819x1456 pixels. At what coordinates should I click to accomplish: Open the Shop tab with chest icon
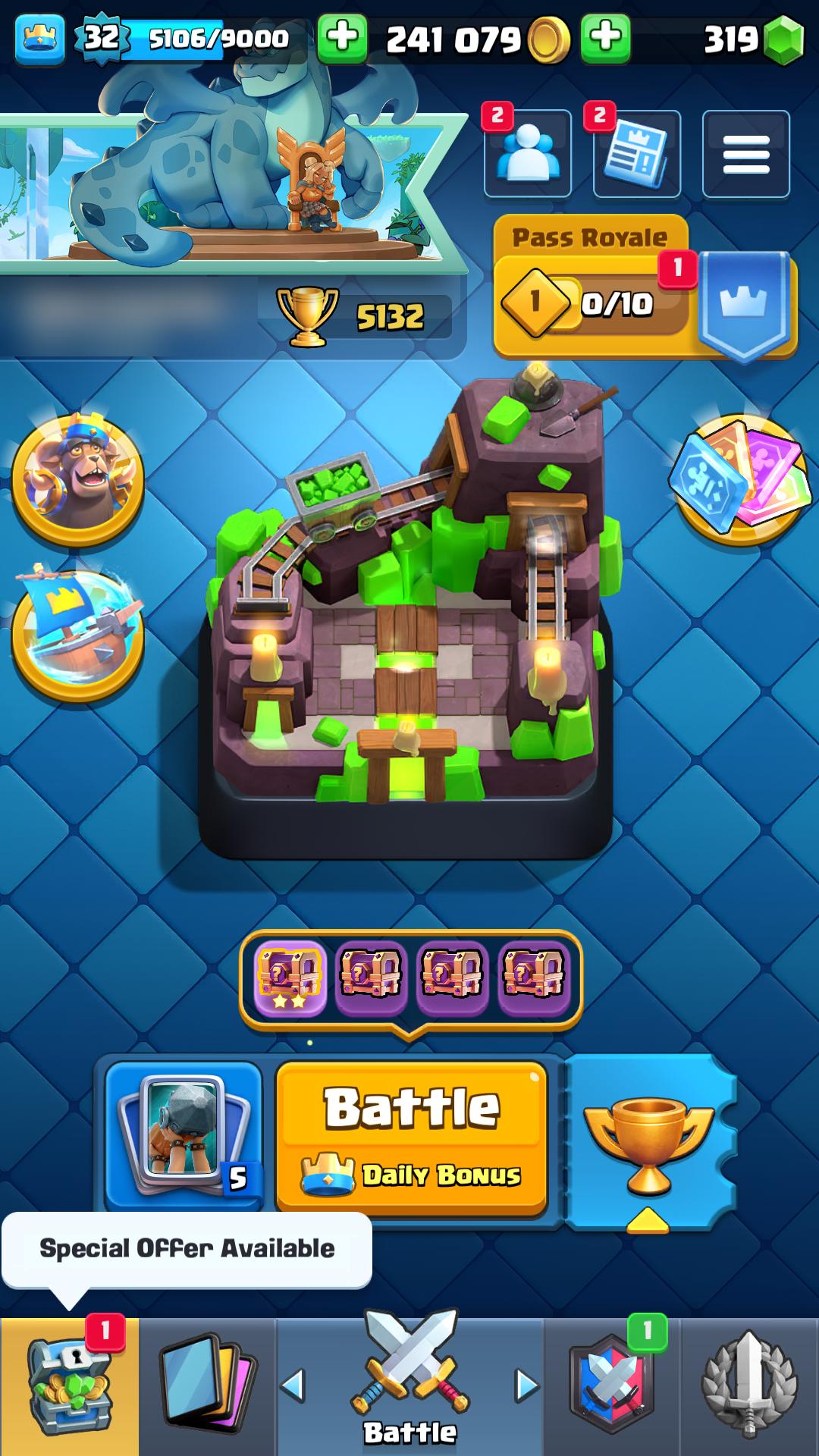(70, 1387)
